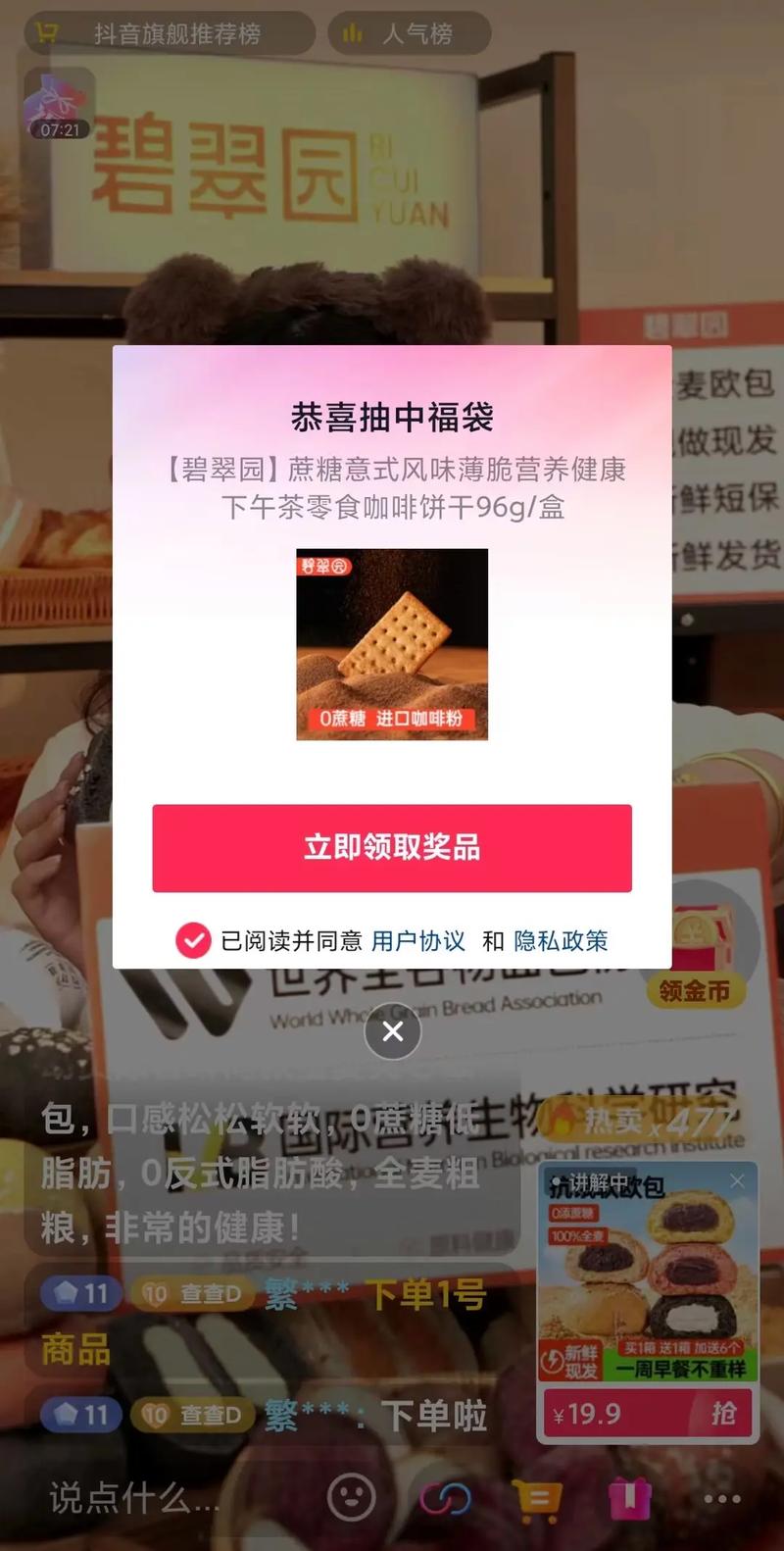Open the three-dot more menu
784x1551 pixels.
coord(722,1498)
